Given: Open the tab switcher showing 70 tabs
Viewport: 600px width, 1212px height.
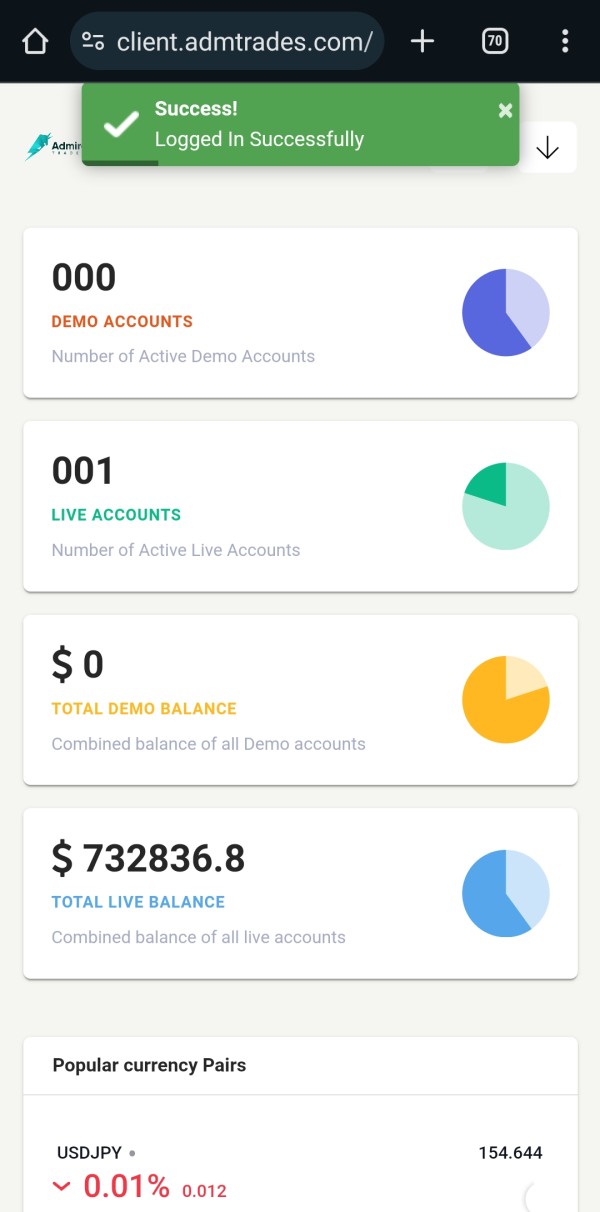Looking at the screenshot, I should tap(495, 41).
